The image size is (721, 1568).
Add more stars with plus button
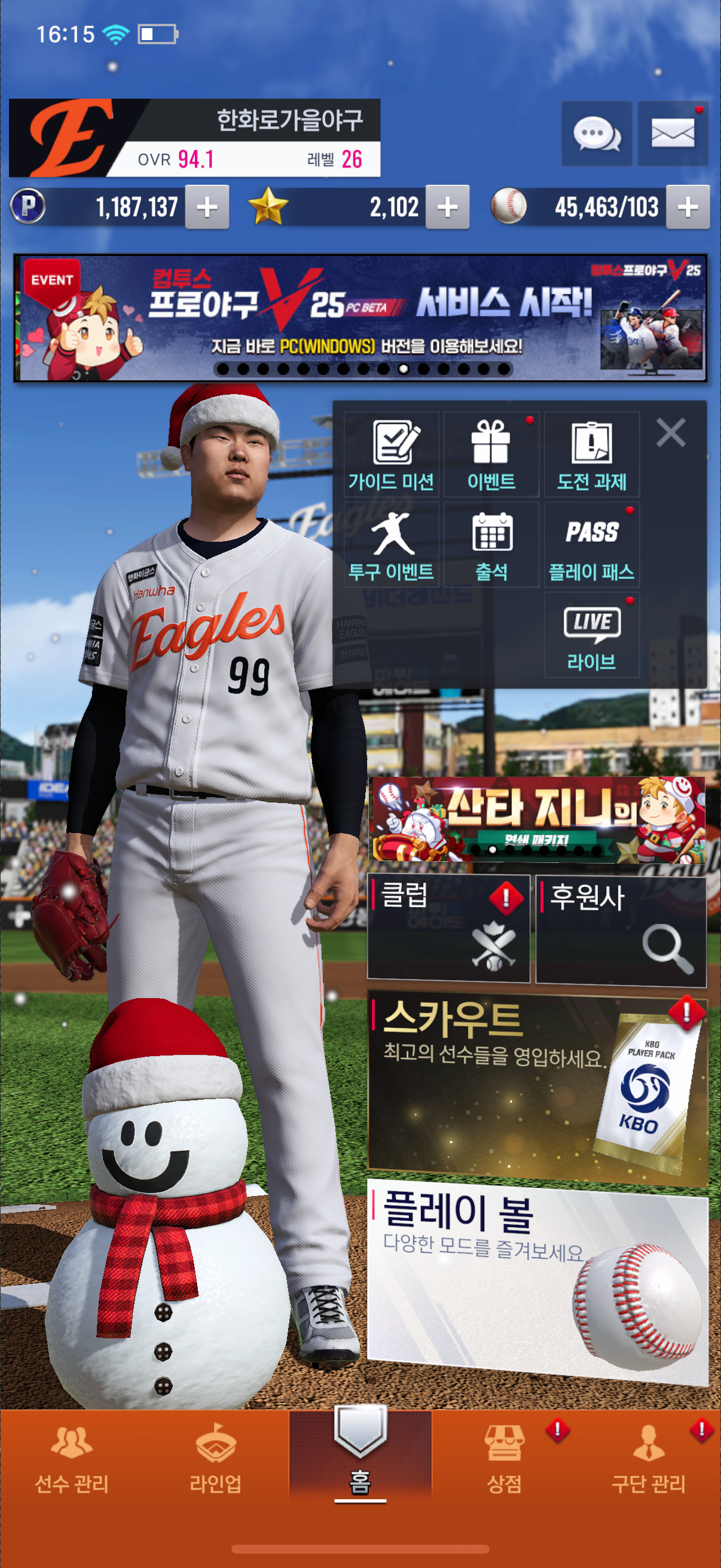click(x=447, y=208)
